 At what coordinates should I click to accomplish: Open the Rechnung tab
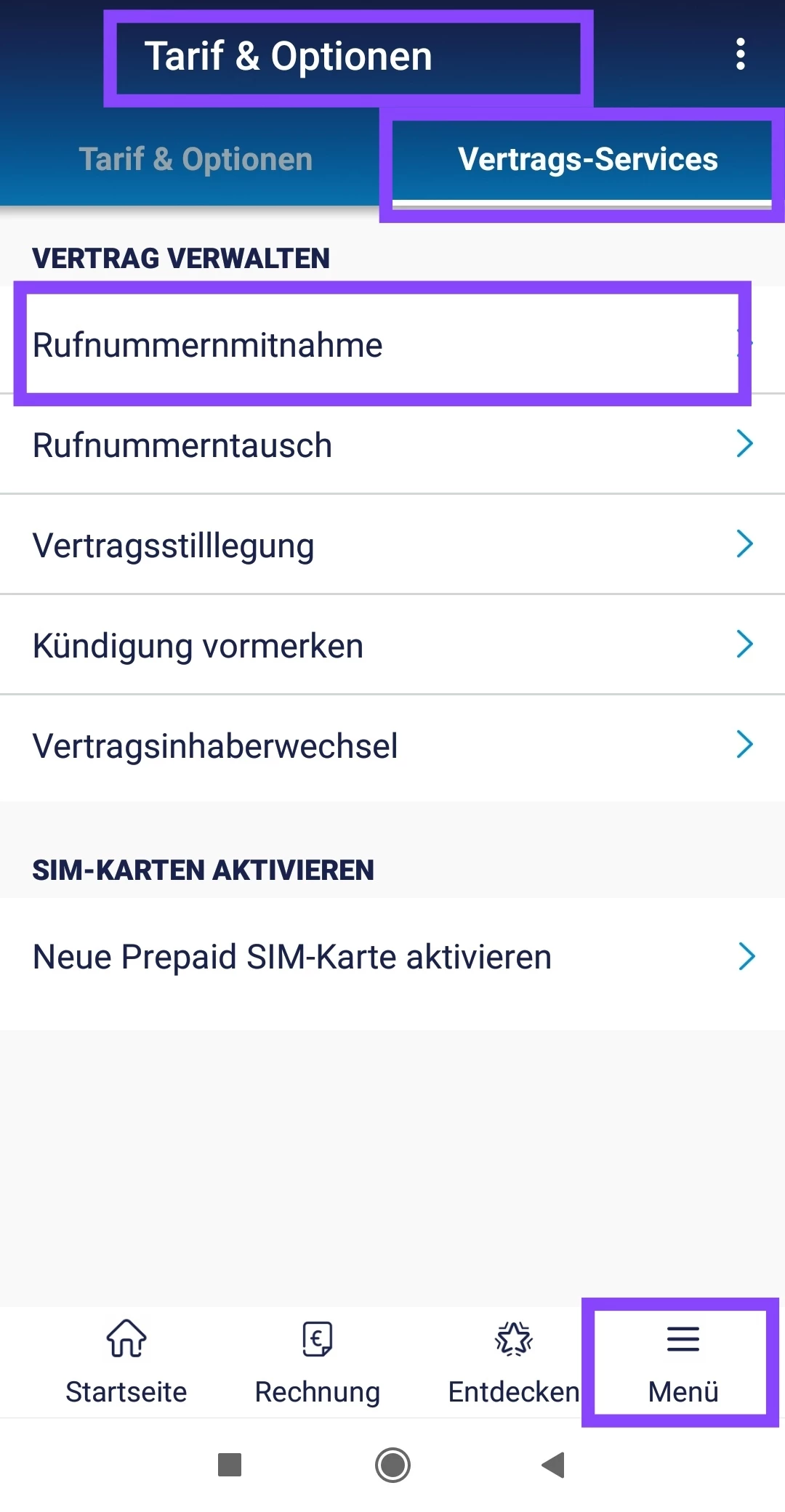[318, 1362]
